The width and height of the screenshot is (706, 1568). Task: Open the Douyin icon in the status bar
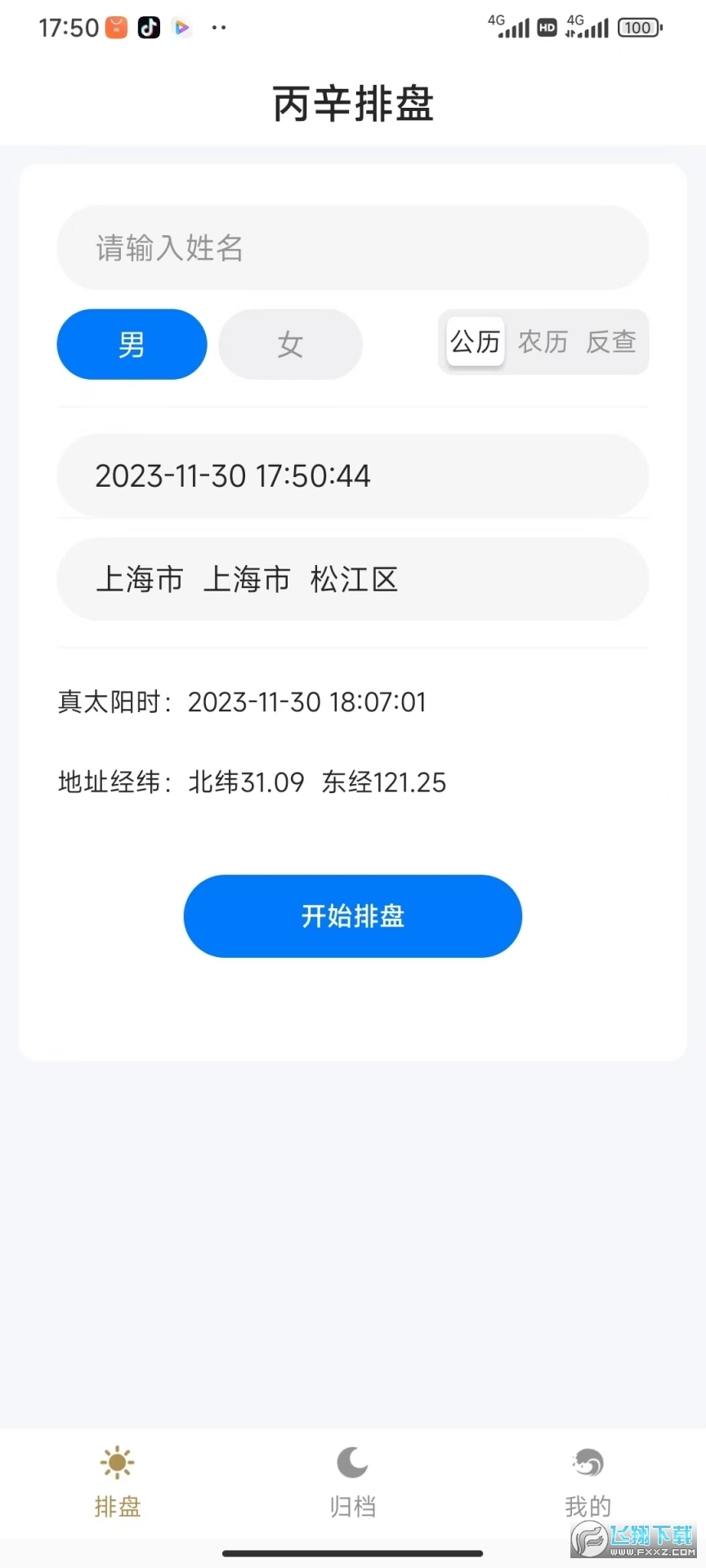(148, 27)
